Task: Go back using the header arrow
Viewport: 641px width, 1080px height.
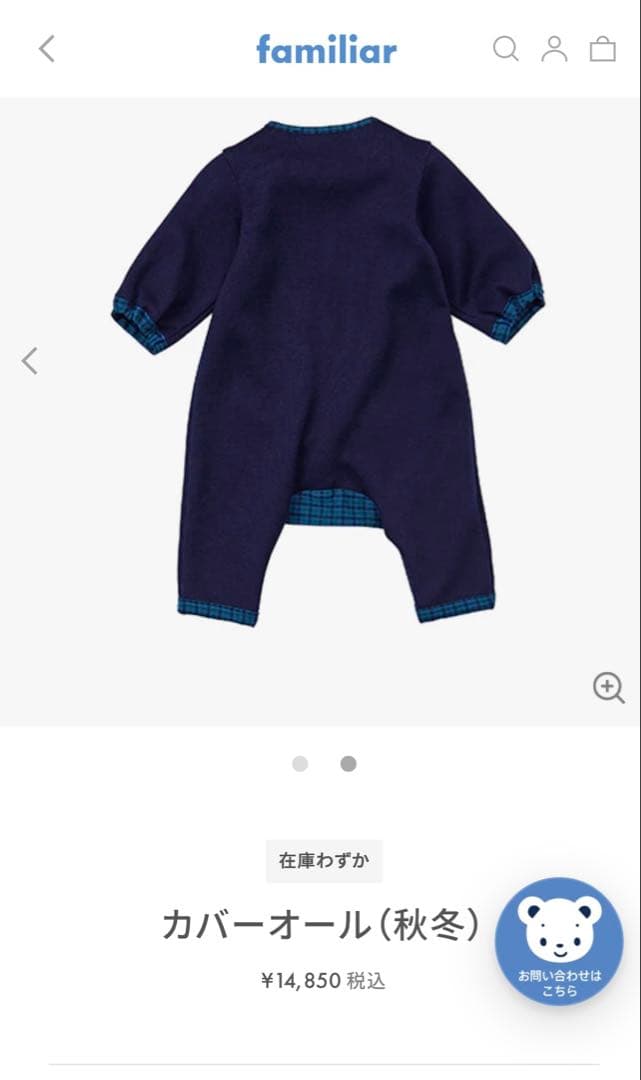Action: pyautogui.click(x=47, y=48)
